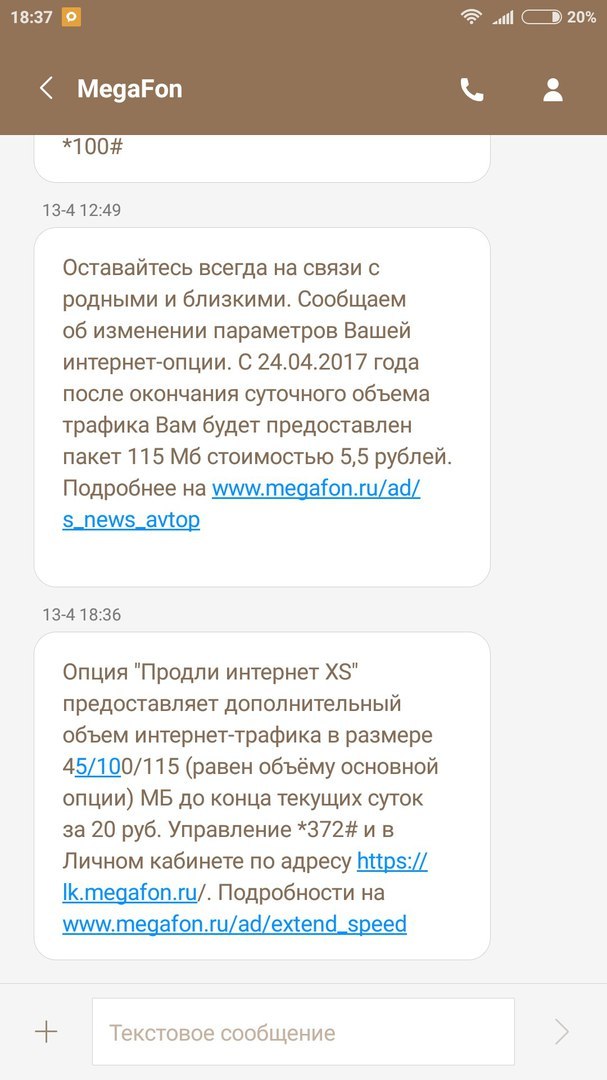The image size is (607, 1080).
Task: Tap the plus attachment icon
Action: click(x=46, y=1032)
